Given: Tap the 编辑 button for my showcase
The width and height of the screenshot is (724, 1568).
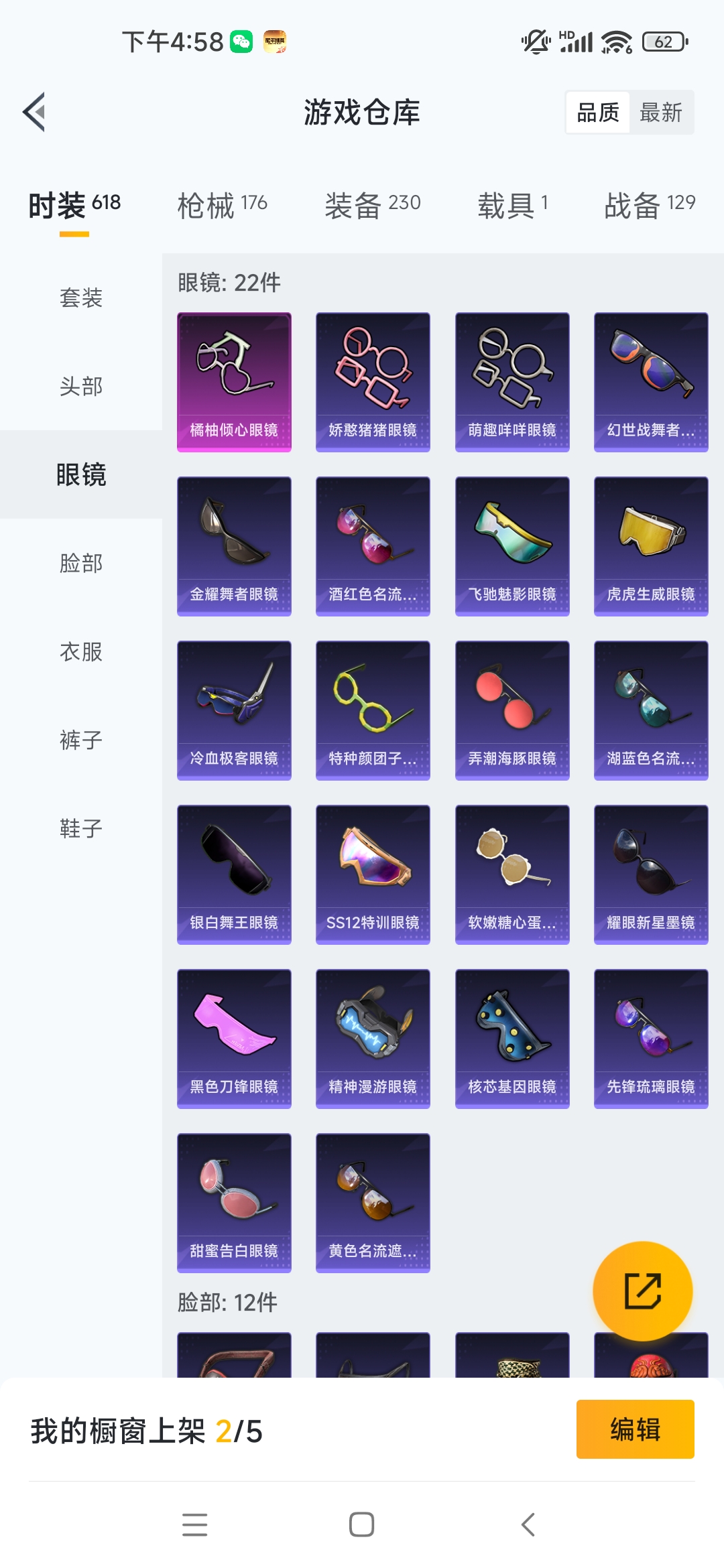Looking at the screenshot, I should [635, 1429].
